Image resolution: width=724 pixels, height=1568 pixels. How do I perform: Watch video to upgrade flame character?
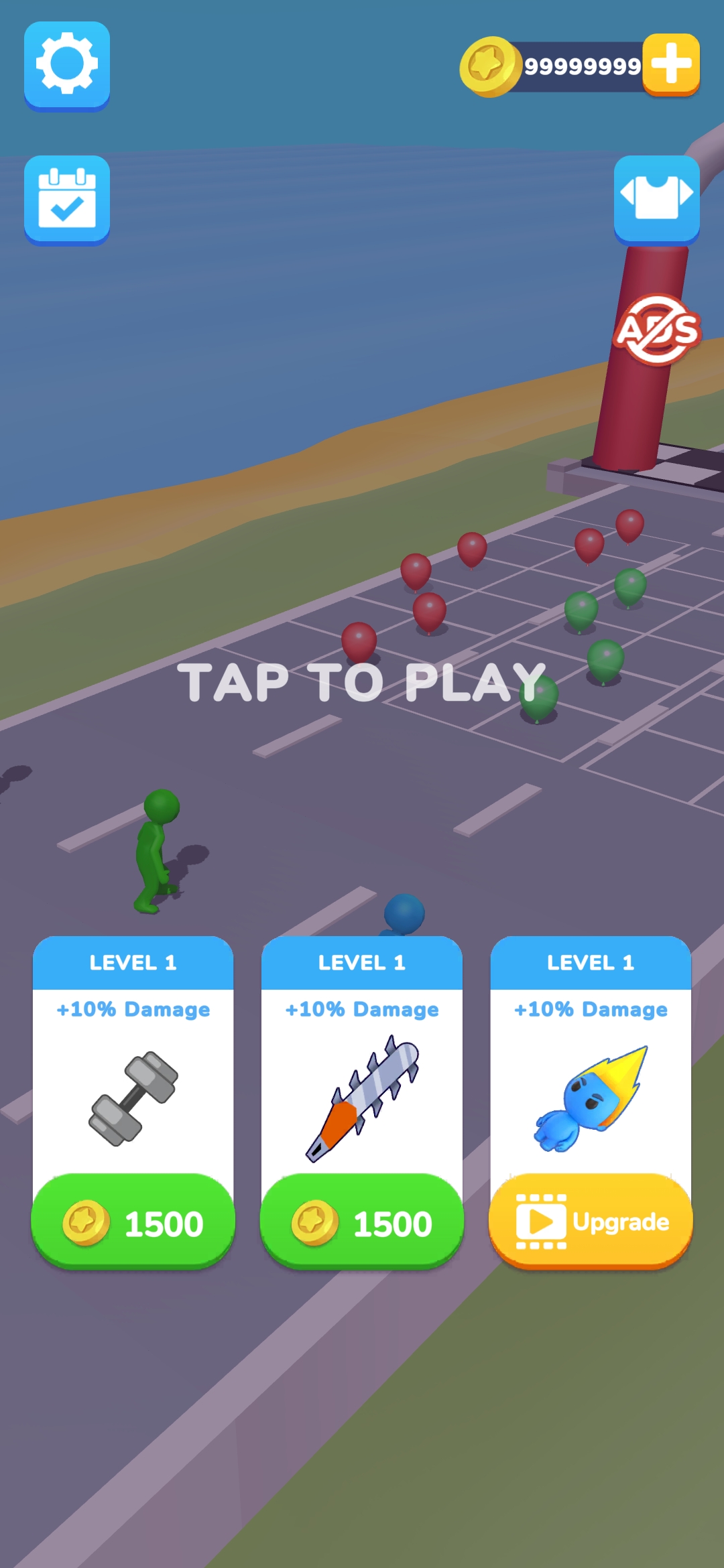(x=591, y=1222)
